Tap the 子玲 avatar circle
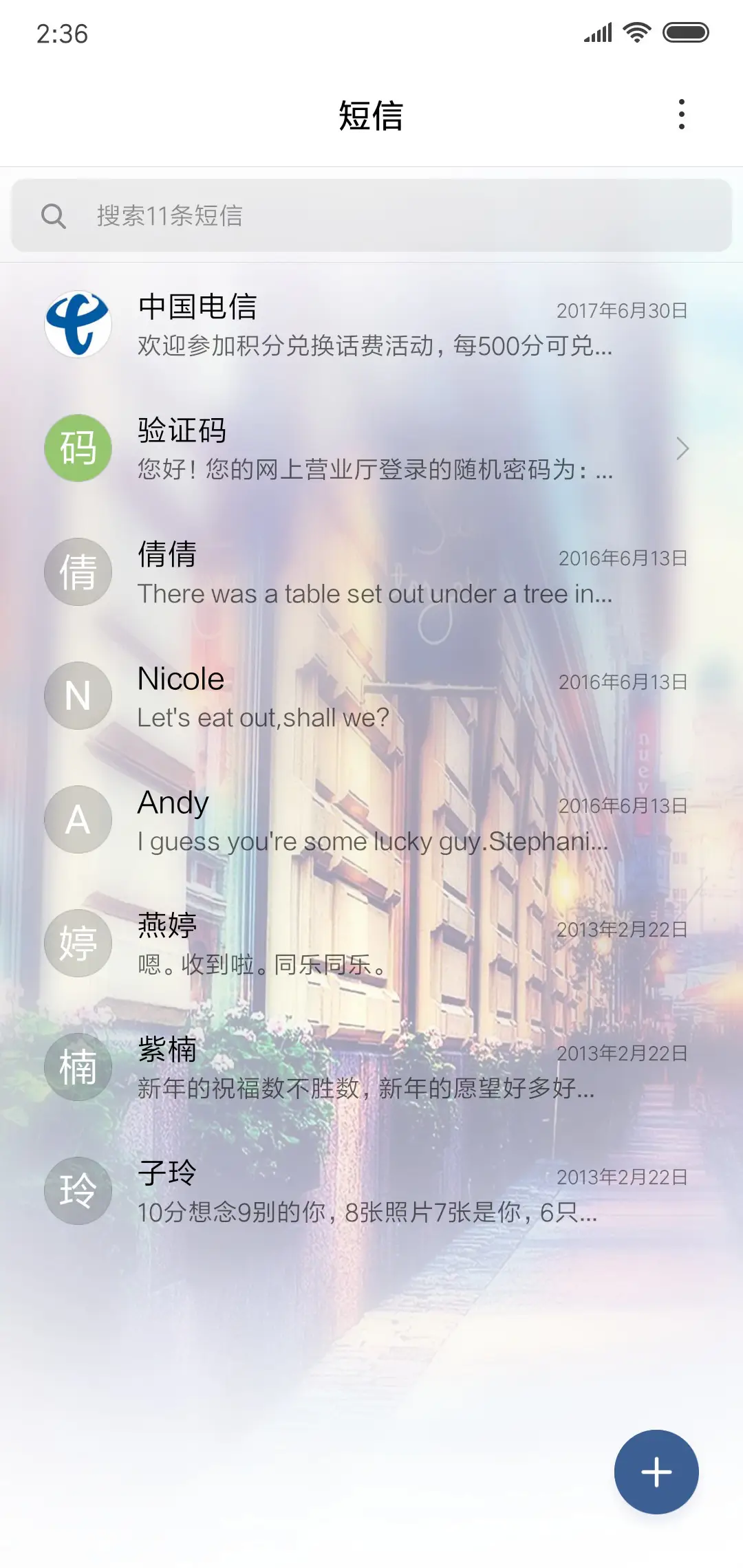743x1568 pixels. tap(77, 1190)
